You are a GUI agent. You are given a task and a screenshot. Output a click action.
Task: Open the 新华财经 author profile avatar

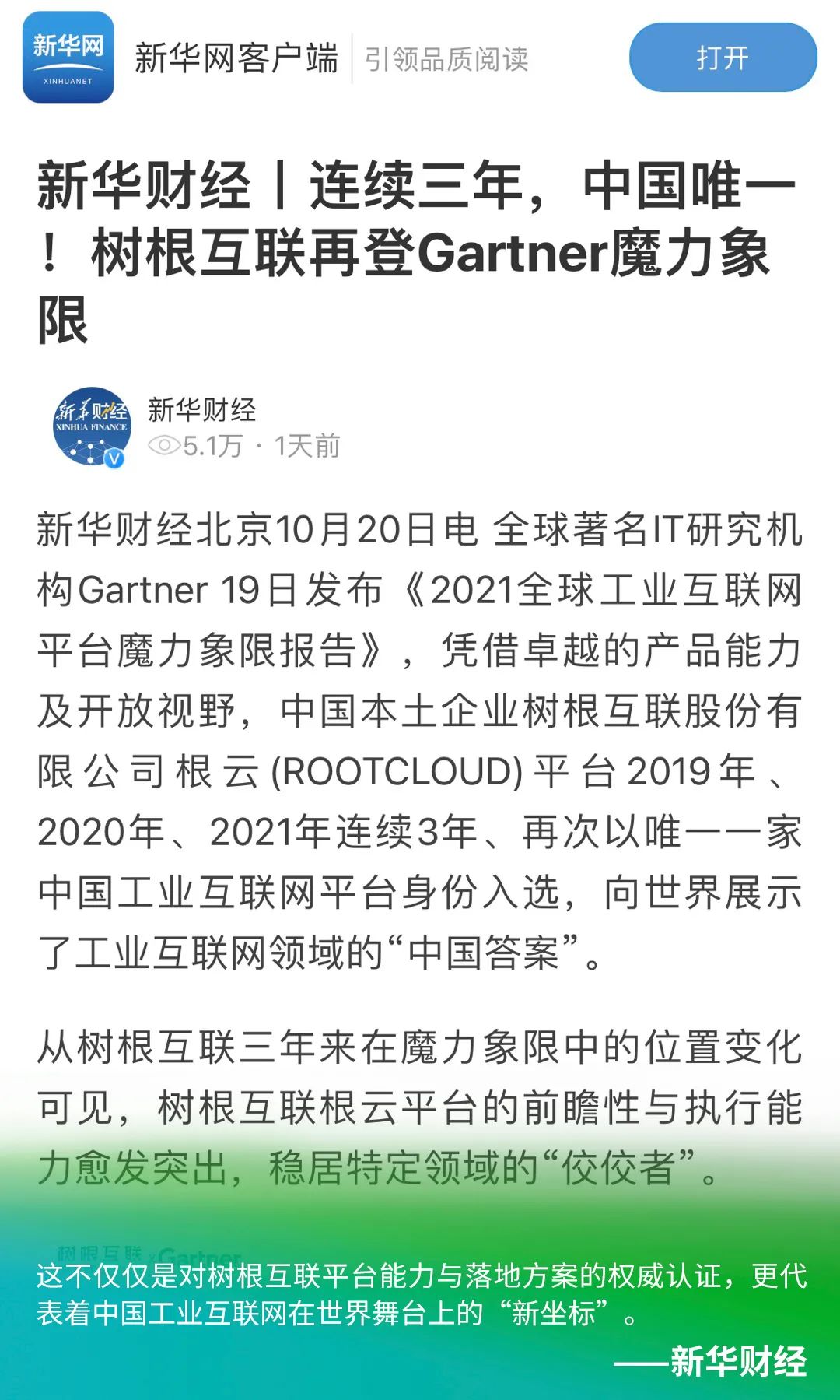point(91,426)
